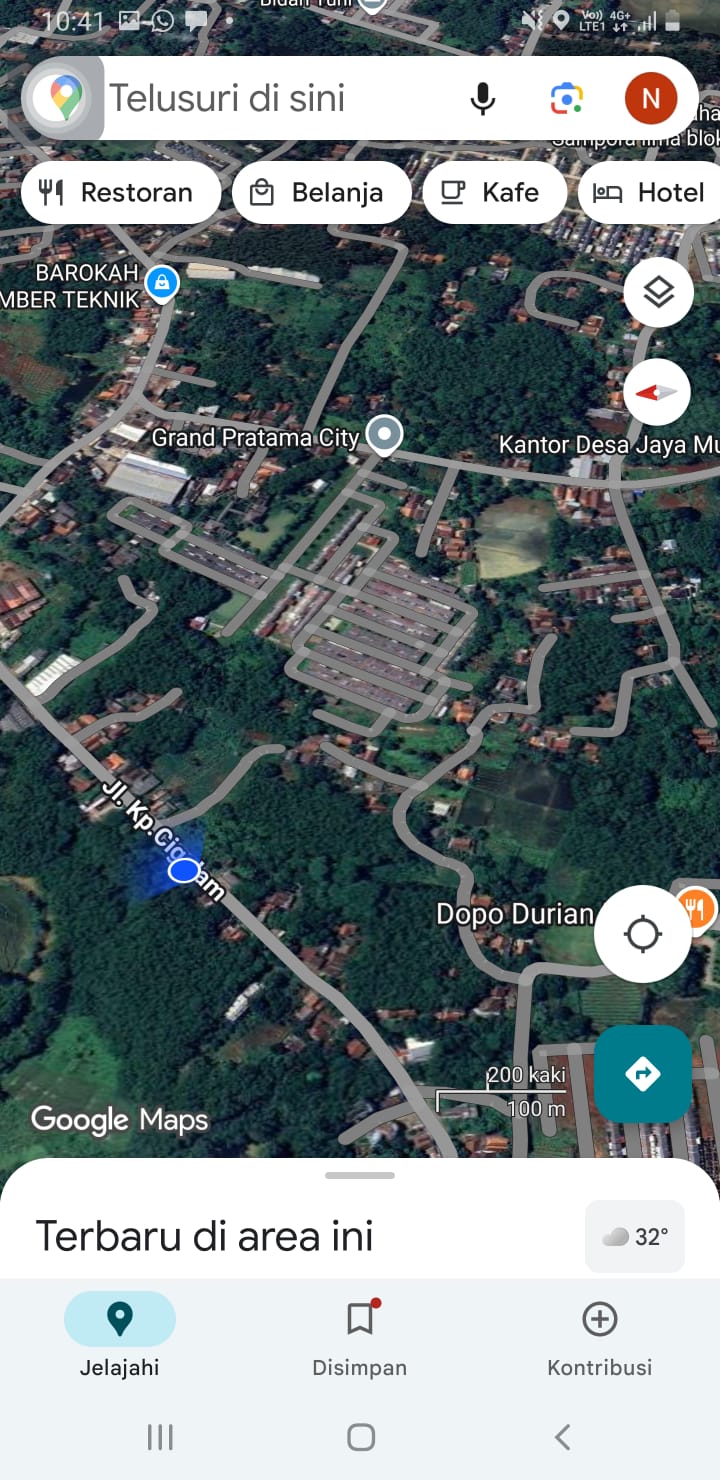Expand the Terbaru di area ini sheet handle

(x=360, y=1176)
